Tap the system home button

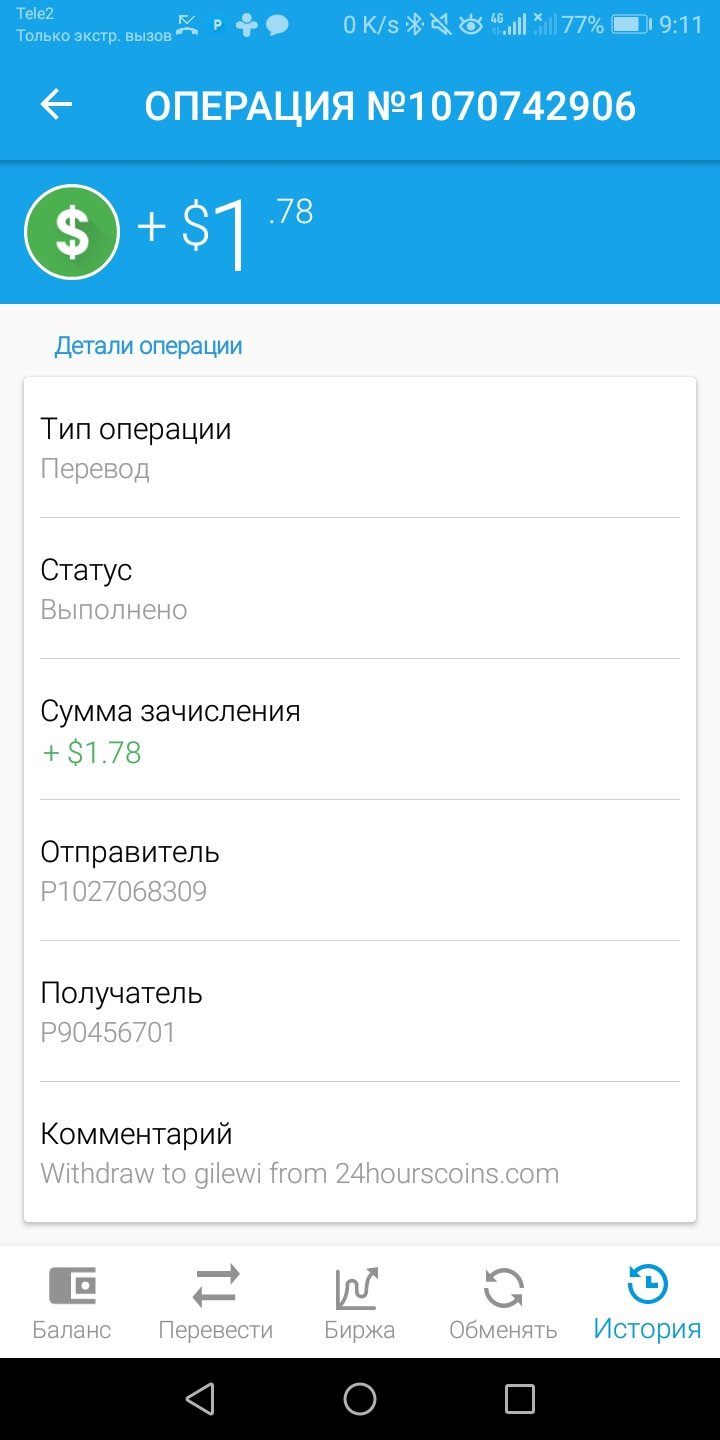click(360, 1399)
